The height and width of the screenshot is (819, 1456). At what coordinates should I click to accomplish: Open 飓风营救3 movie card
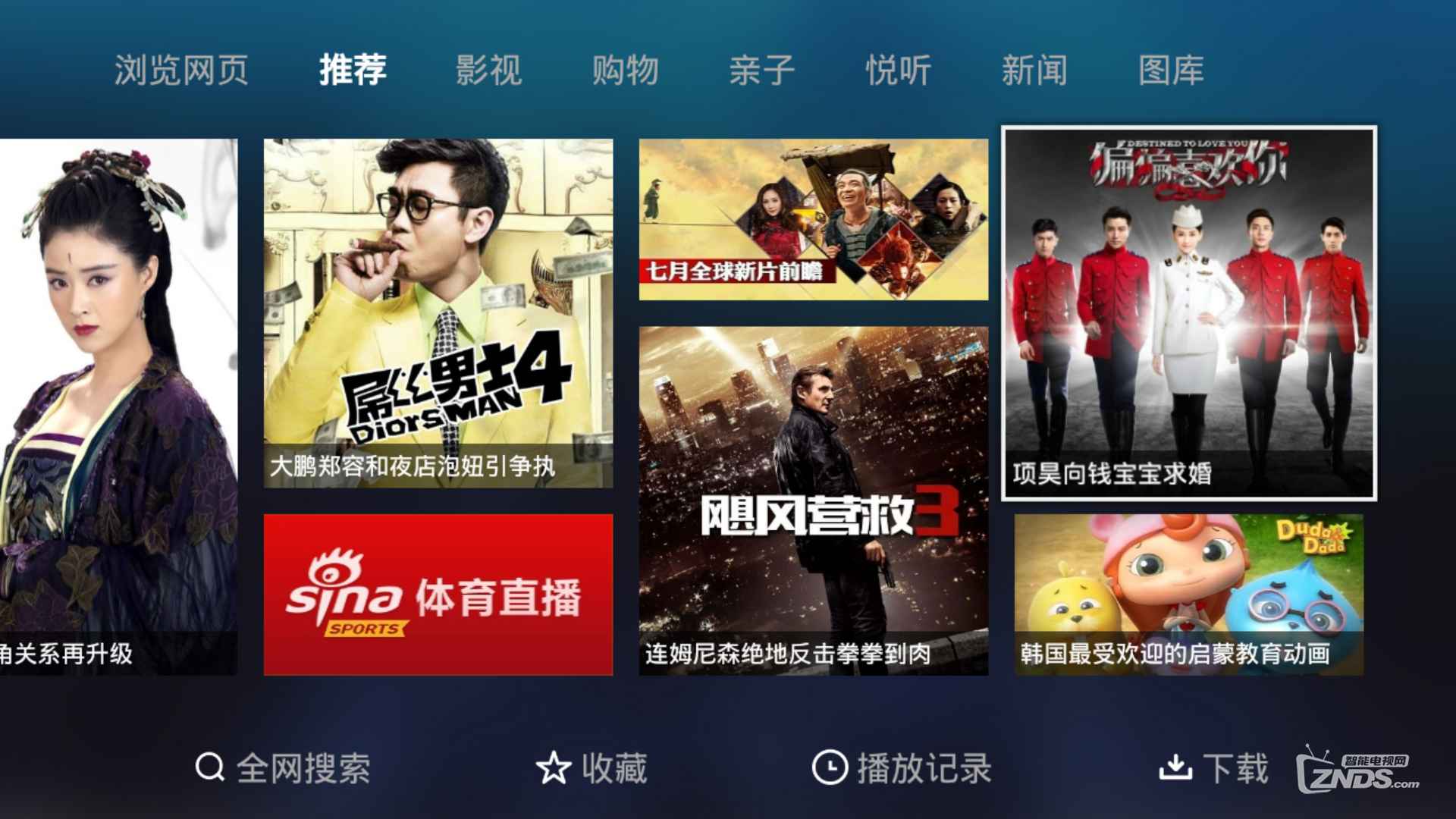point(813,500)
